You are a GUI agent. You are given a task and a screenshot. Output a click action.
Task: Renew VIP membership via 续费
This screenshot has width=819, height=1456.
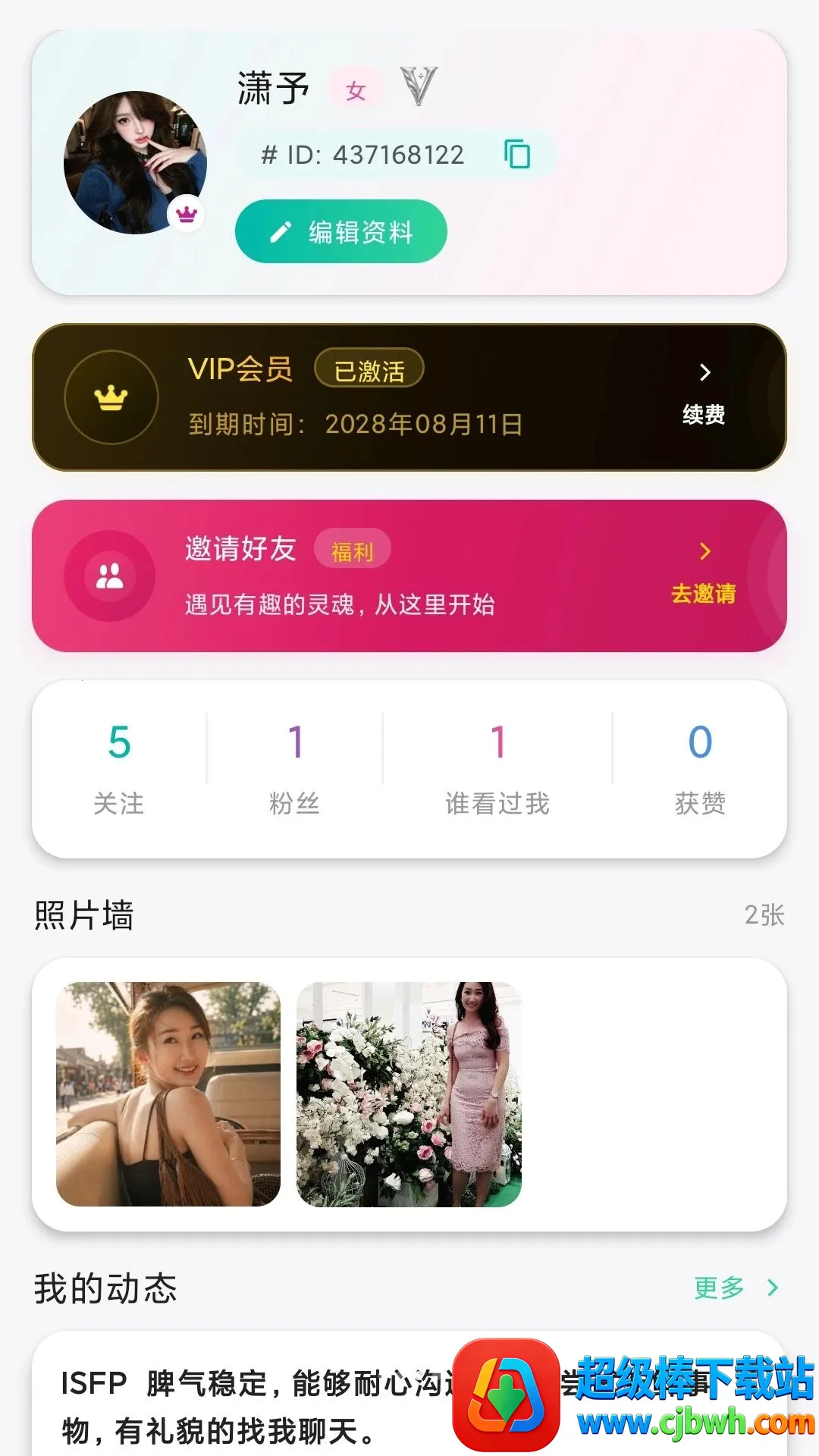click(704, 396)
